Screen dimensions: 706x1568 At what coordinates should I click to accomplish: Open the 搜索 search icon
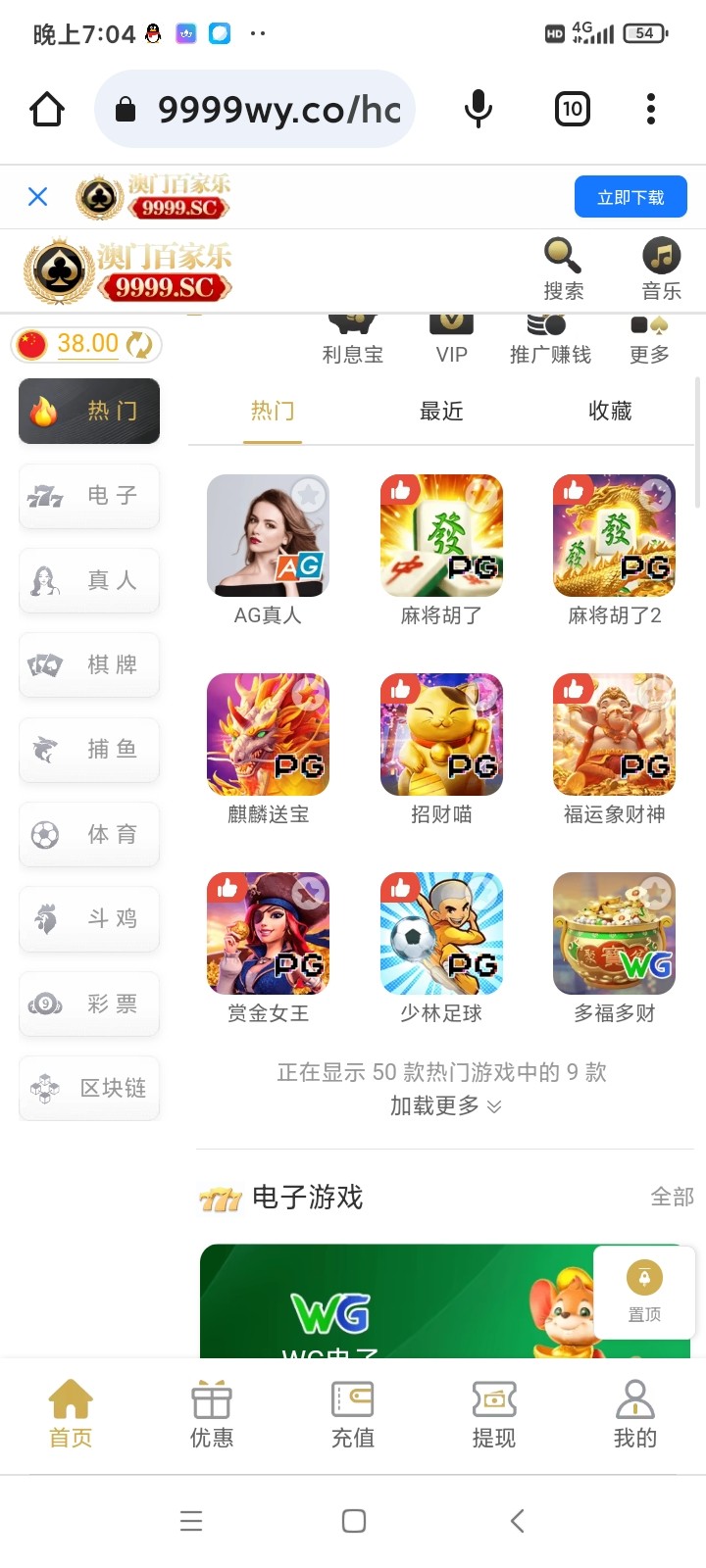tap(563, 269)
